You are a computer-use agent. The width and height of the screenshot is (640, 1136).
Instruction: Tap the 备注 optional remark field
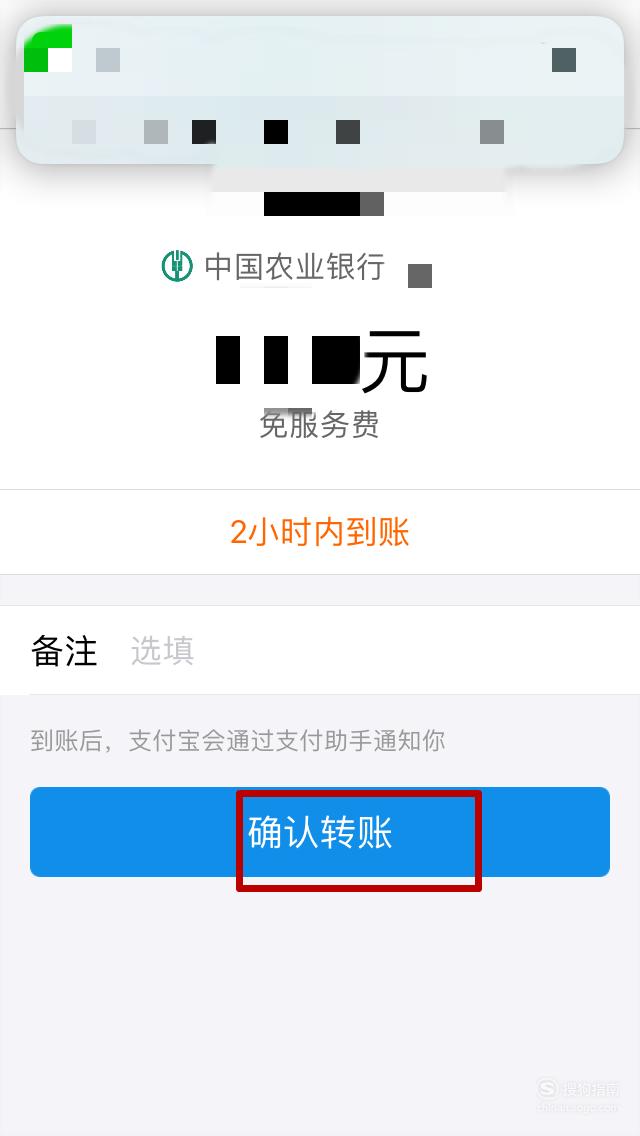click(320, 651)
